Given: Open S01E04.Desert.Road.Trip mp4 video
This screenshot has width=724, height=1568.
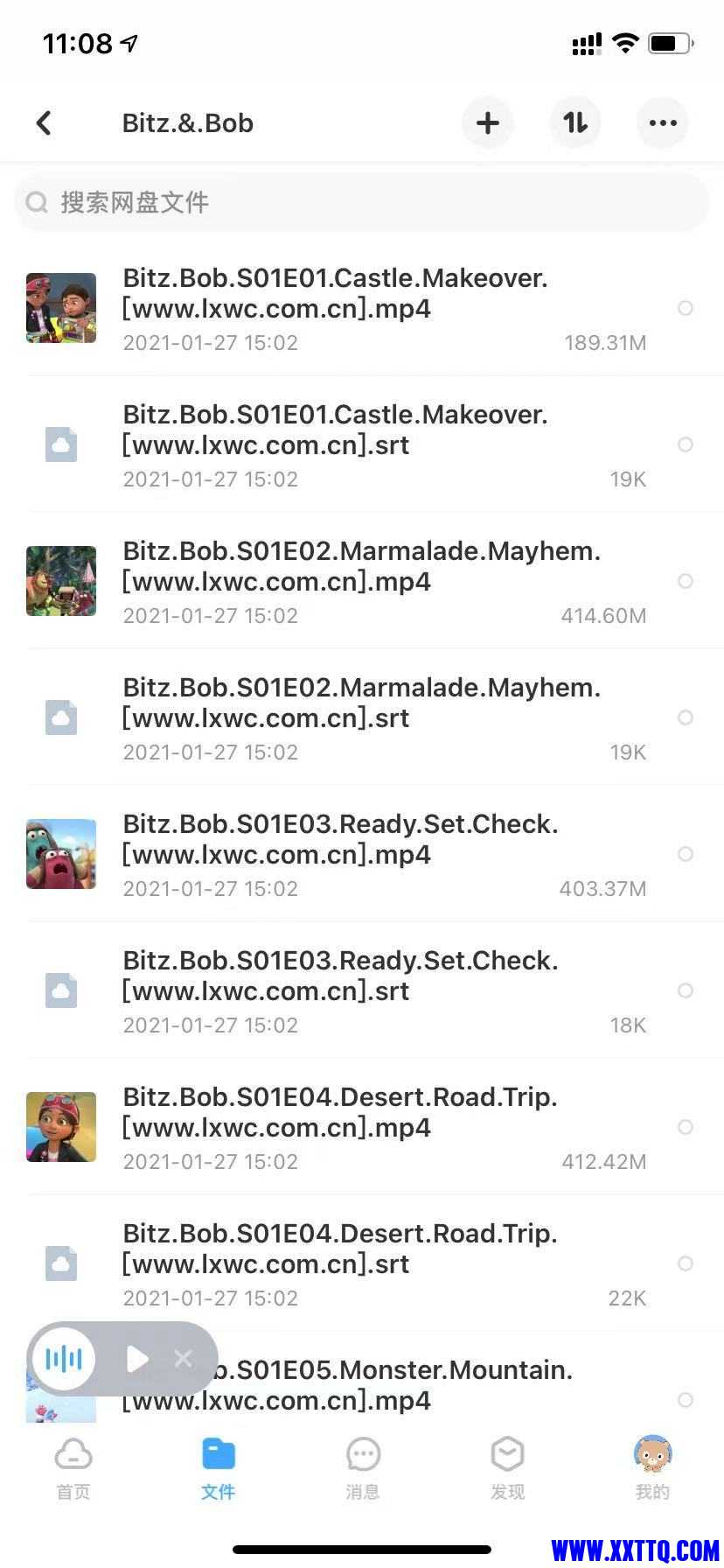Looking at the screenshot, I should tap(350, 1127).
